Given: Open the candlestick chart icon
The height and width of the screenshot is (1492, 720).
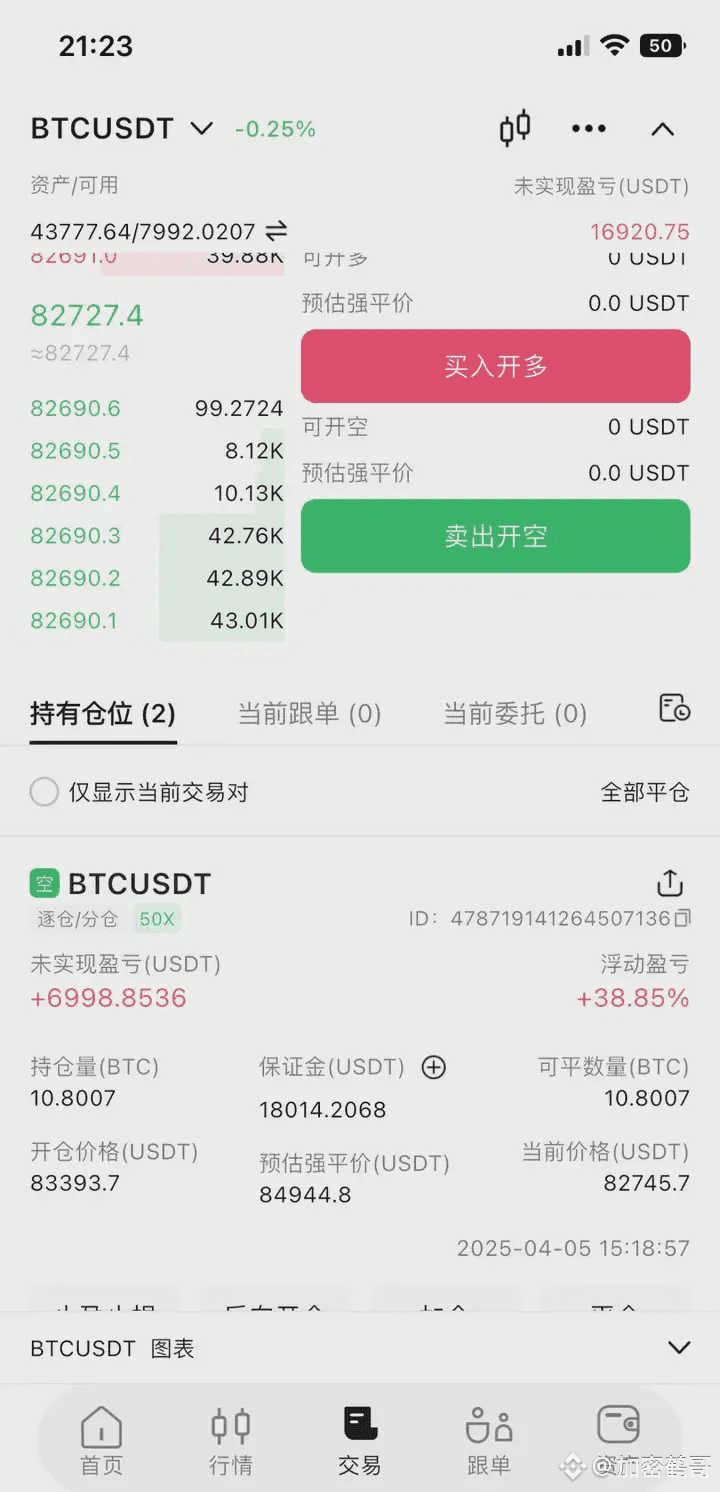Looking at the screenshot, I should point(515,129).
